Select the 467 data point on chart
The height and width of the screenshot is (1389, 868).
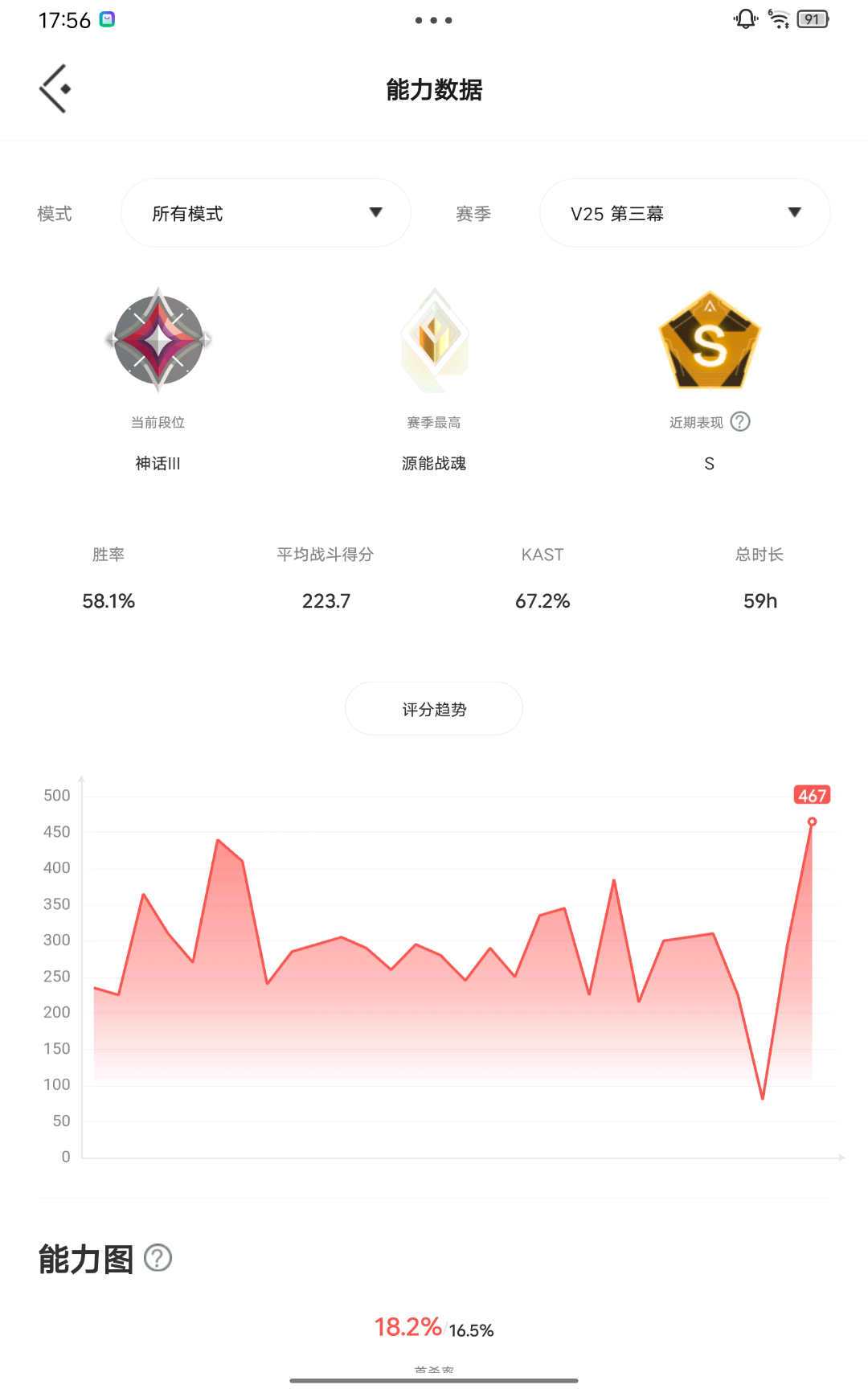pos(812,822)
